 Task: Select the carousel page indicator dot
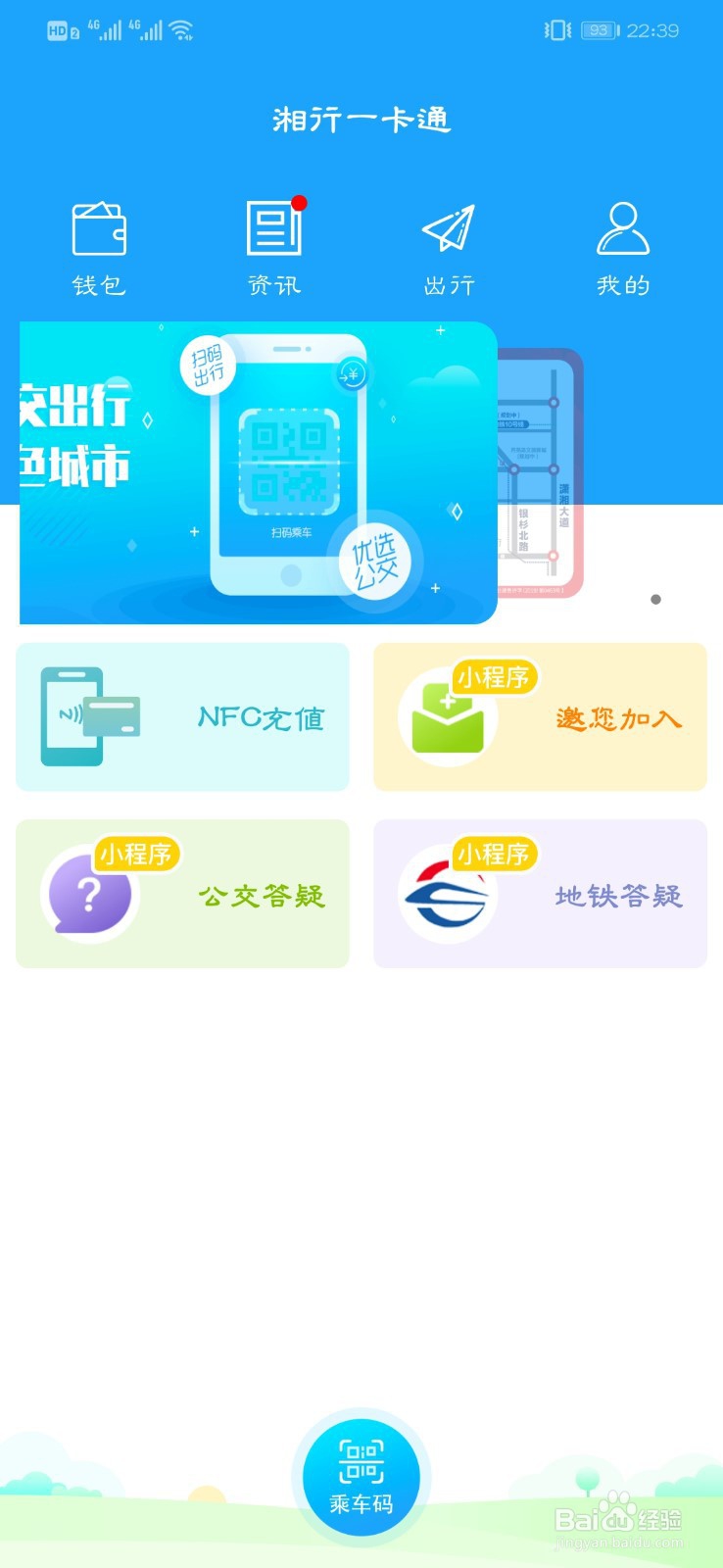654,599
